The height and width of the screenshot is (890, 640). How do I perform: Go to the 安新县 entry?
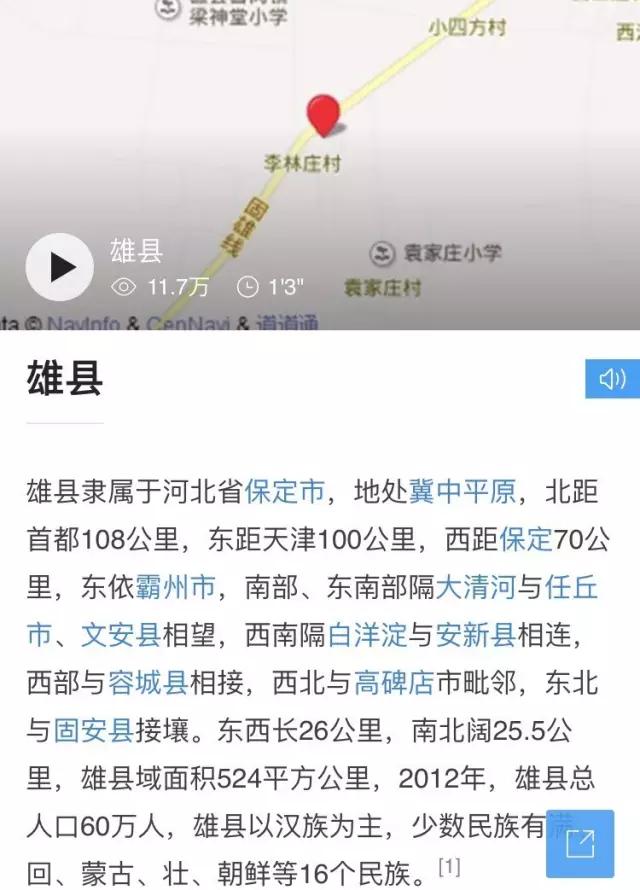(501, 636)
